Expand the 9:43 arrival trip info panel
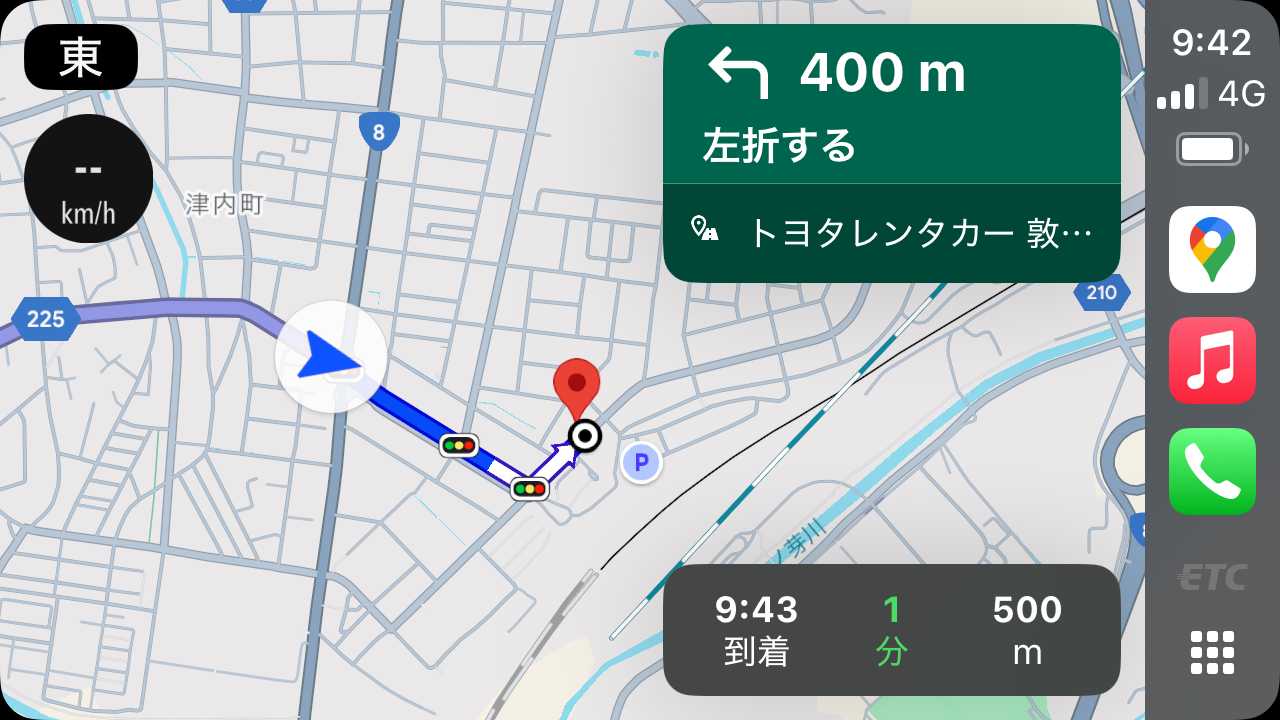This screenshot has width=1280, height=720. pyautogui.click(x=891, y=629)
